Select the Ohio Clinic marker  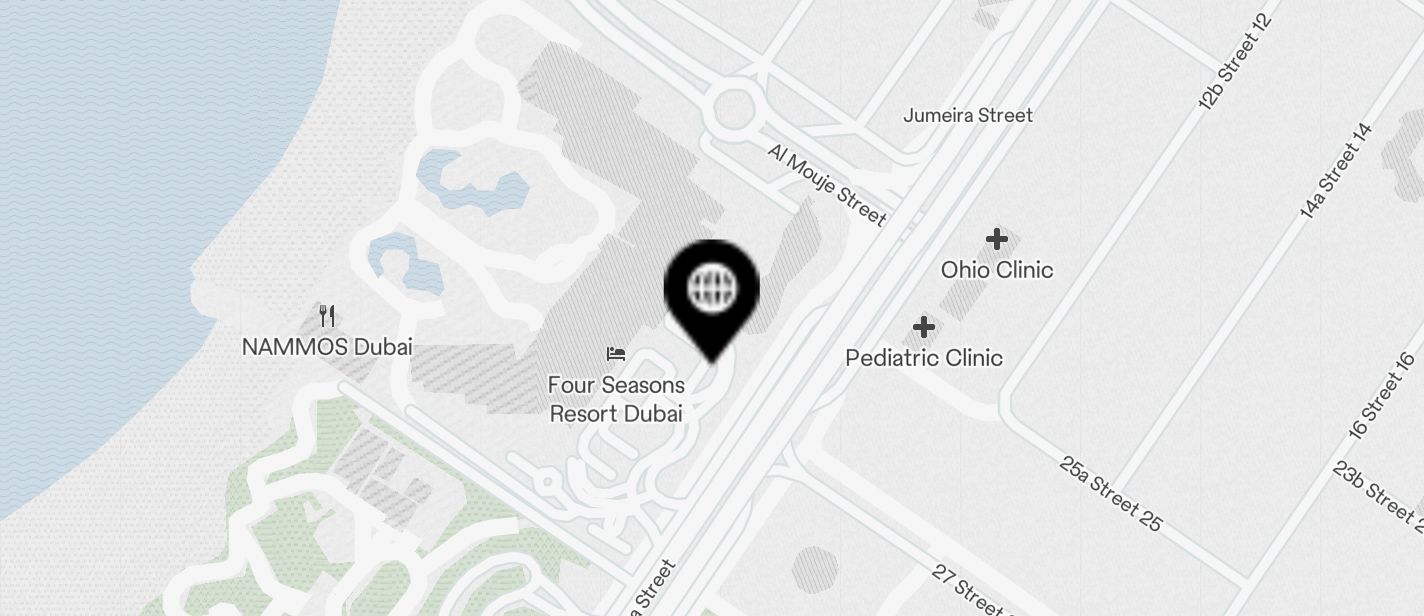pyautogui.click(x=996, y=240)
